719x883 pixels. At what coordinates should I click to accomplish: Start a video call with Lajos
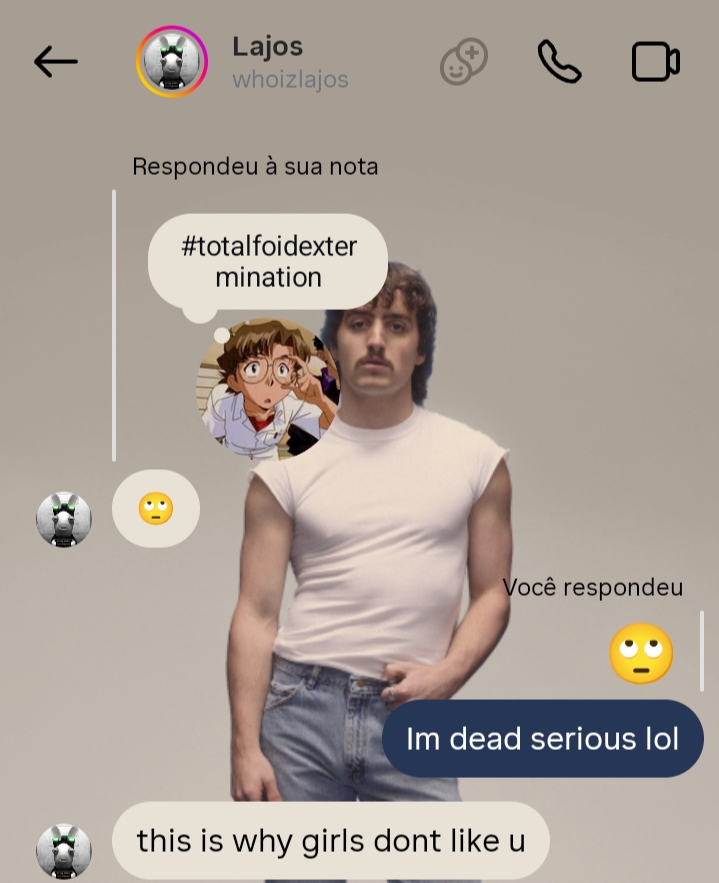(655, 62)
